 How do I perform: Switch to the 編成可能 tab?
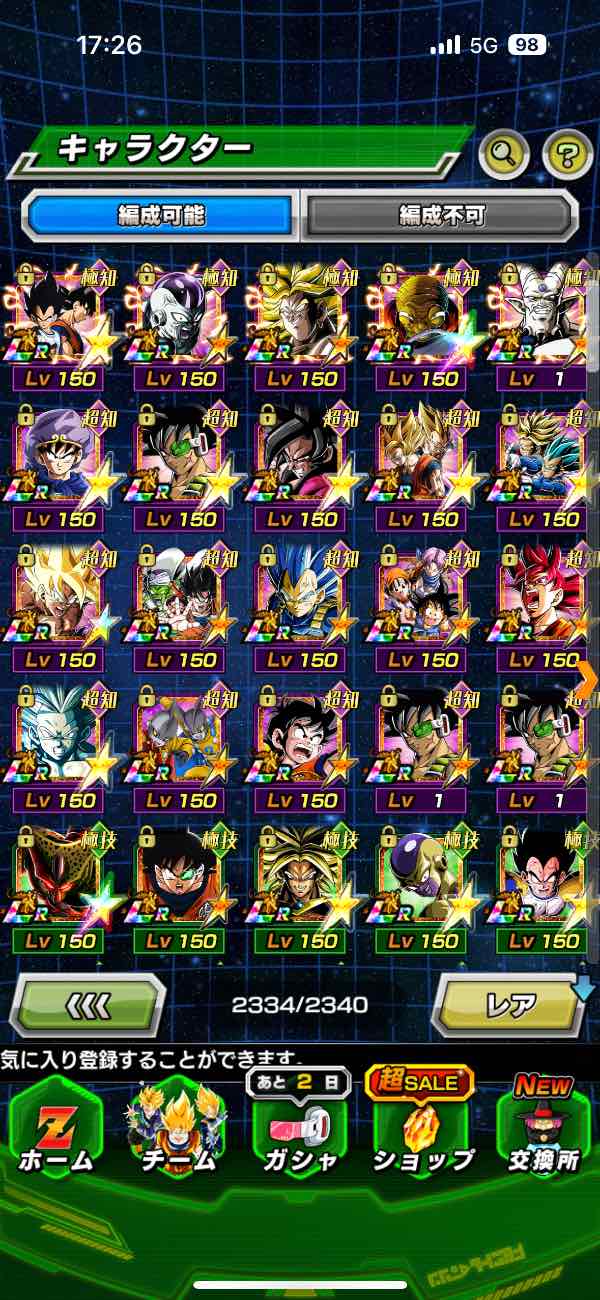click(x=162, y=214)
